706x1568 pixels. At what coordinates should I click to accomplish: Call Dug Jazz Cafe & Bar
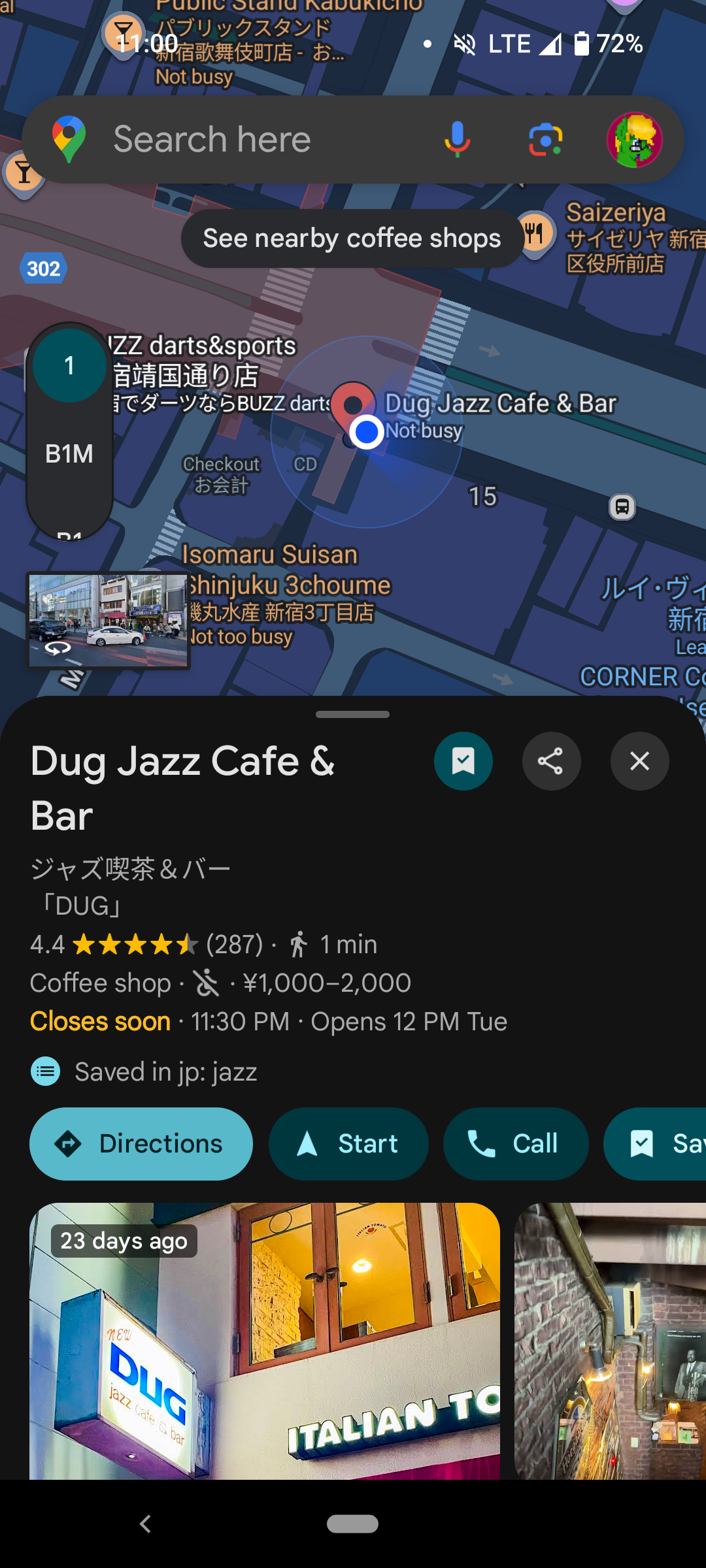[x=516, y=1144]
